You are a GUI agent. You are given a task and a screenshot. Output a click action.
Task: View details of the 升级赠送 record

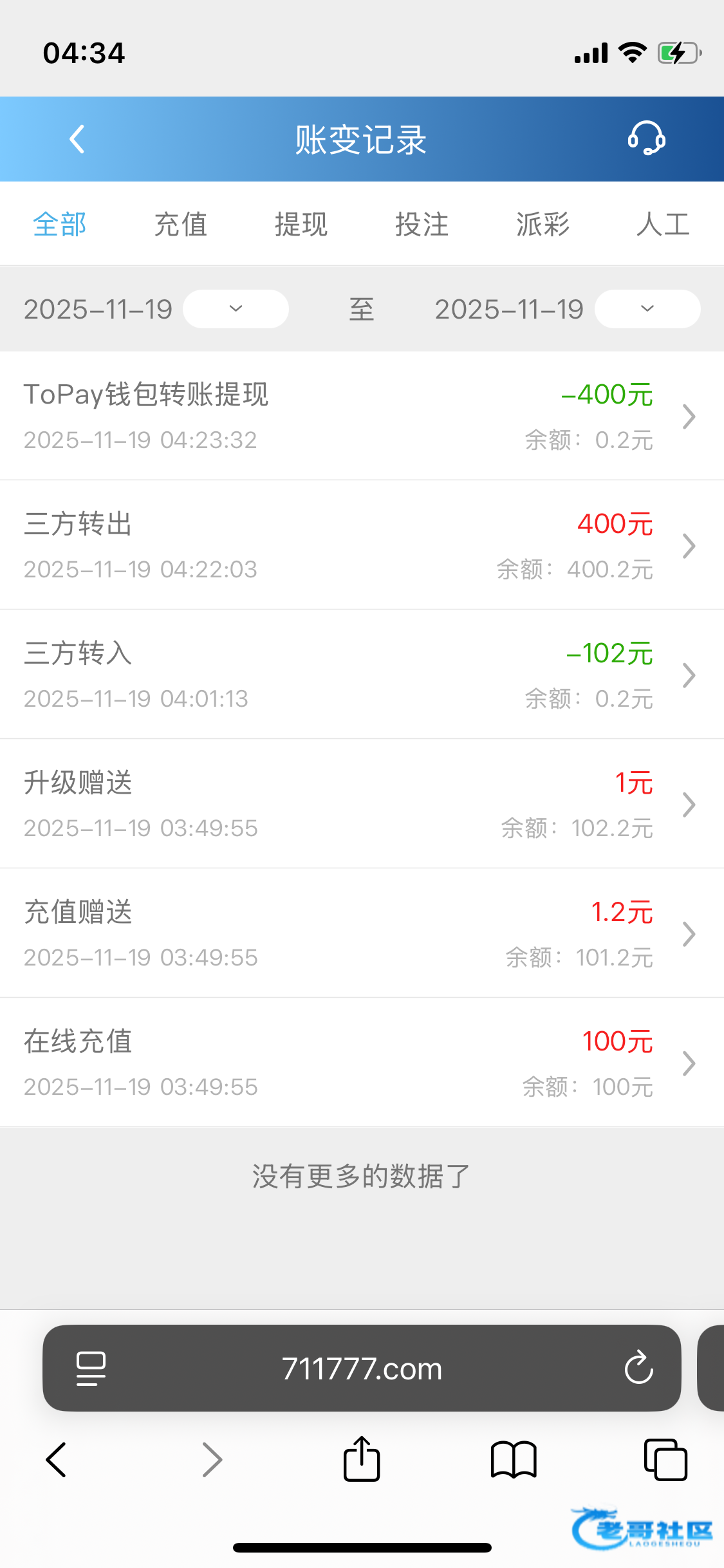362,804
